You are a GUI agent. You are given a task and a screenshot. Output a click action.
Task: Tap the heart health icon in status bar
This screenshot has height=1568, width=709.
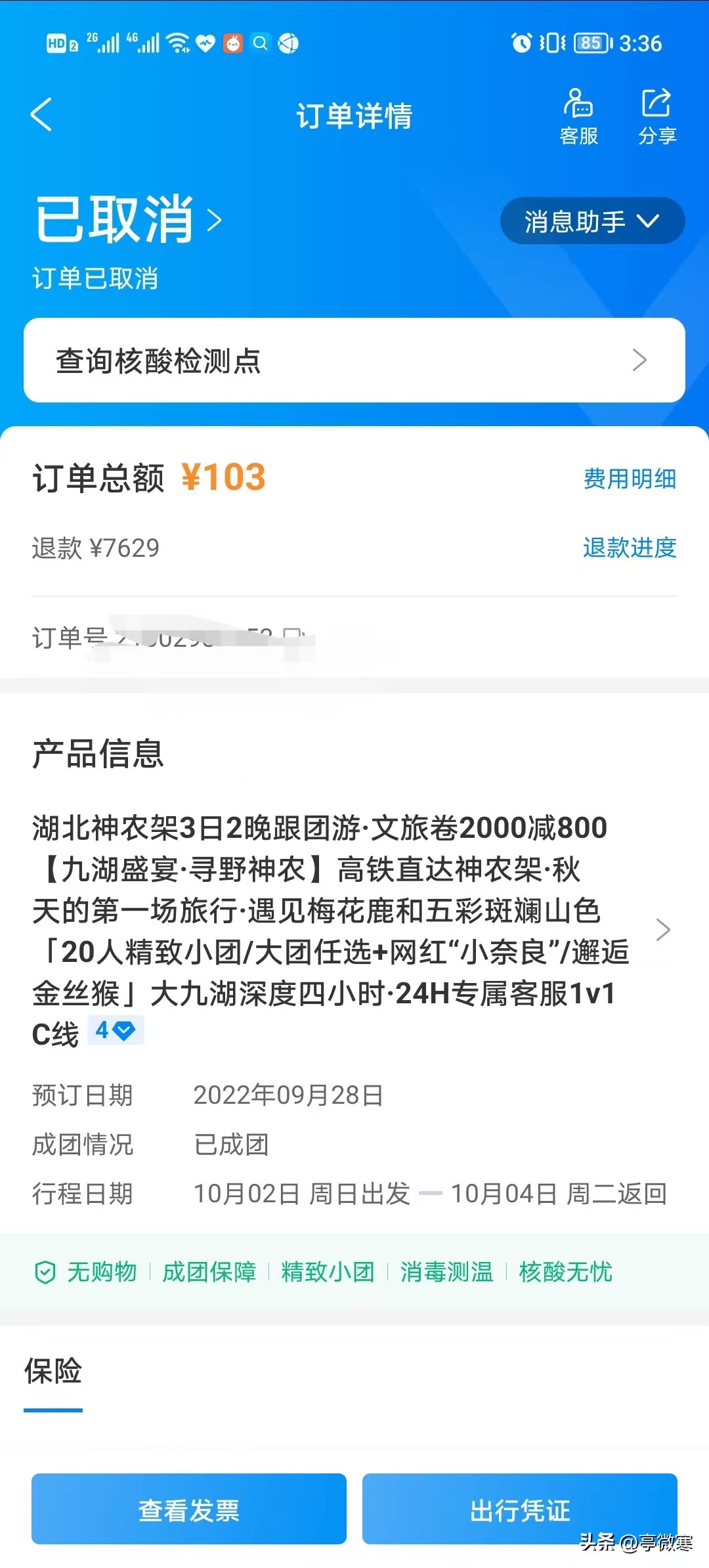tap(206, 42)
